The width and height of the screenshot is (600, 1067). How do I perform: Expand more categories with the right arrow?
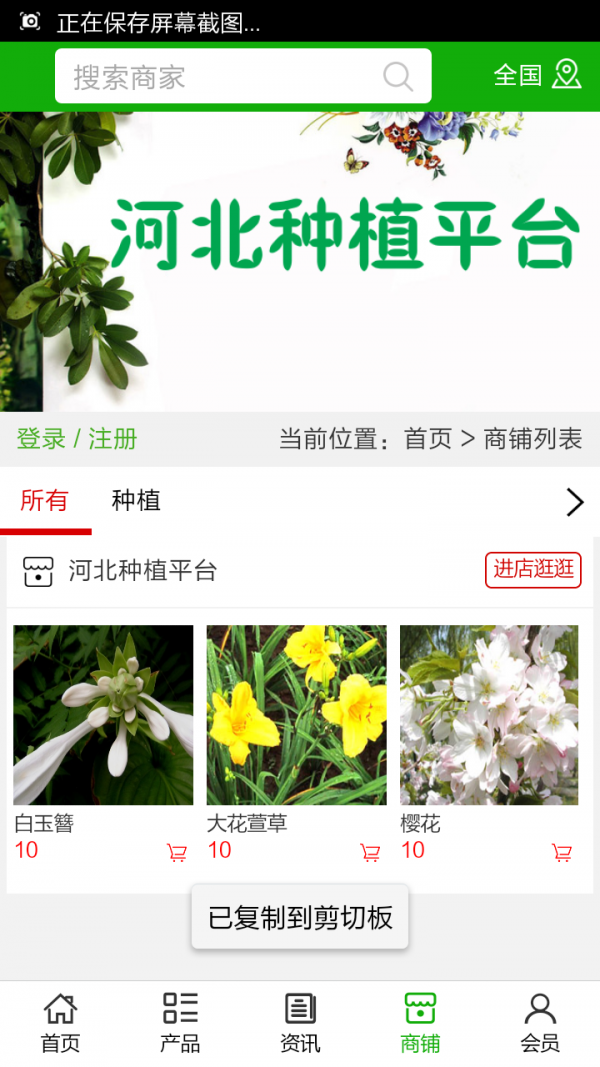coord(575,502)
